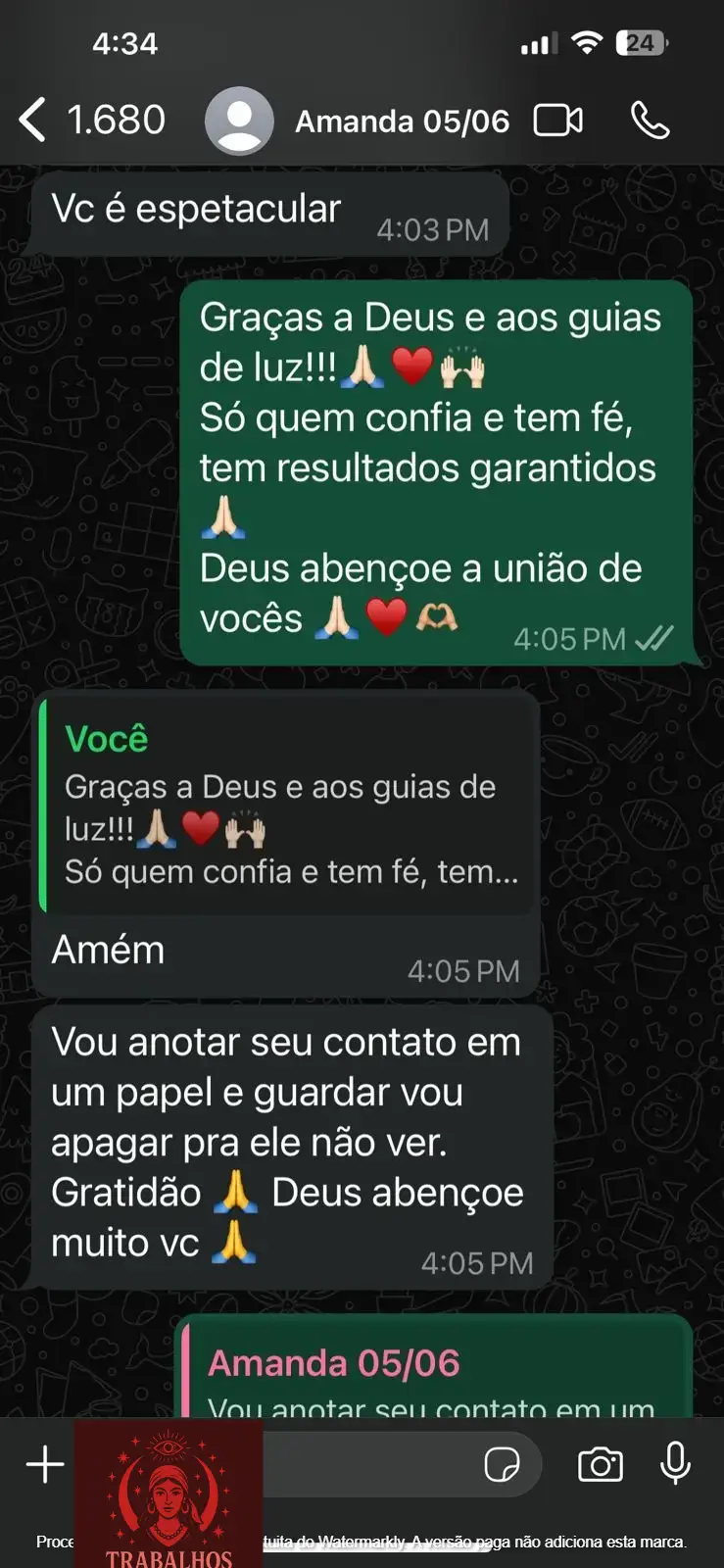This screenshot has height=1568, width=724.
Task: Open Amanda 05/06 contact info
Action: 402,122
